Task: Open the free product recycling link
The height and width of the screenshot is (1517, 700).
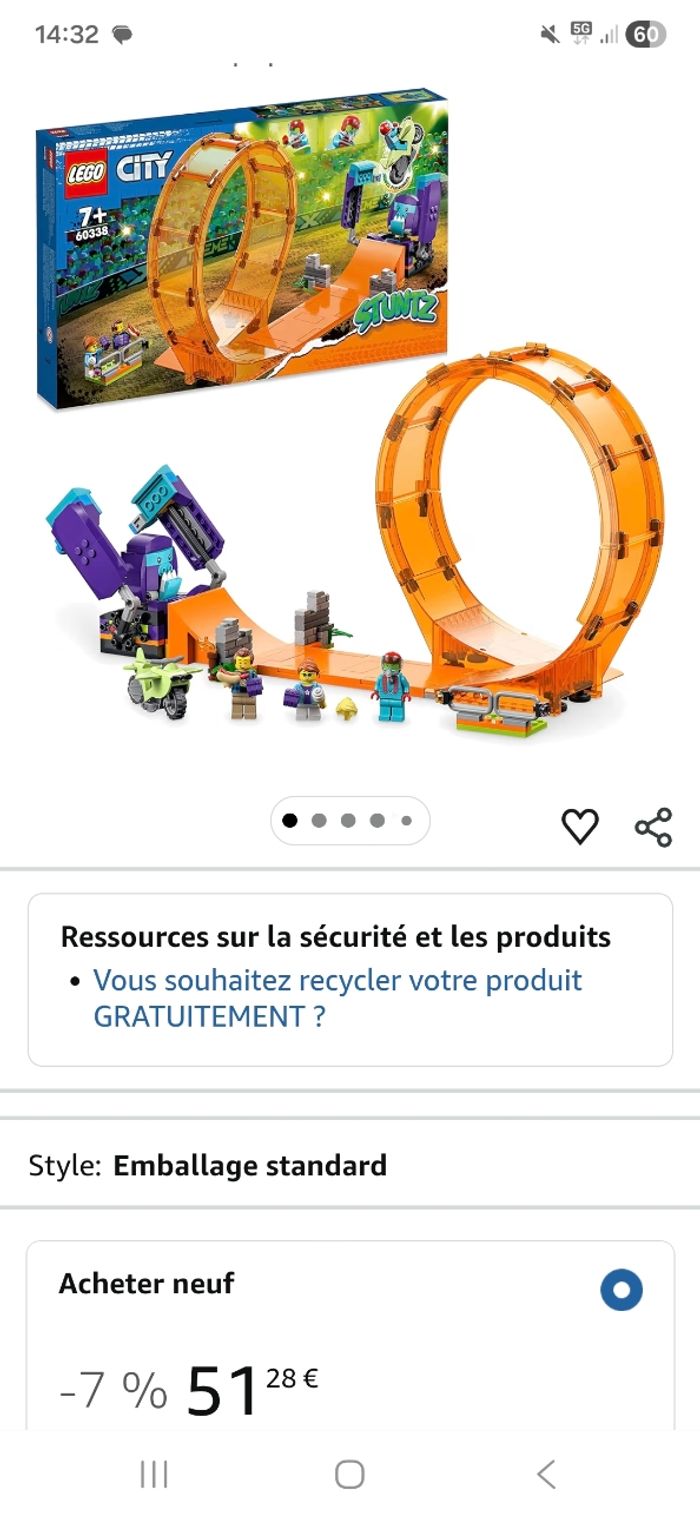Action: pyautogui.click(x=337, y=997)
